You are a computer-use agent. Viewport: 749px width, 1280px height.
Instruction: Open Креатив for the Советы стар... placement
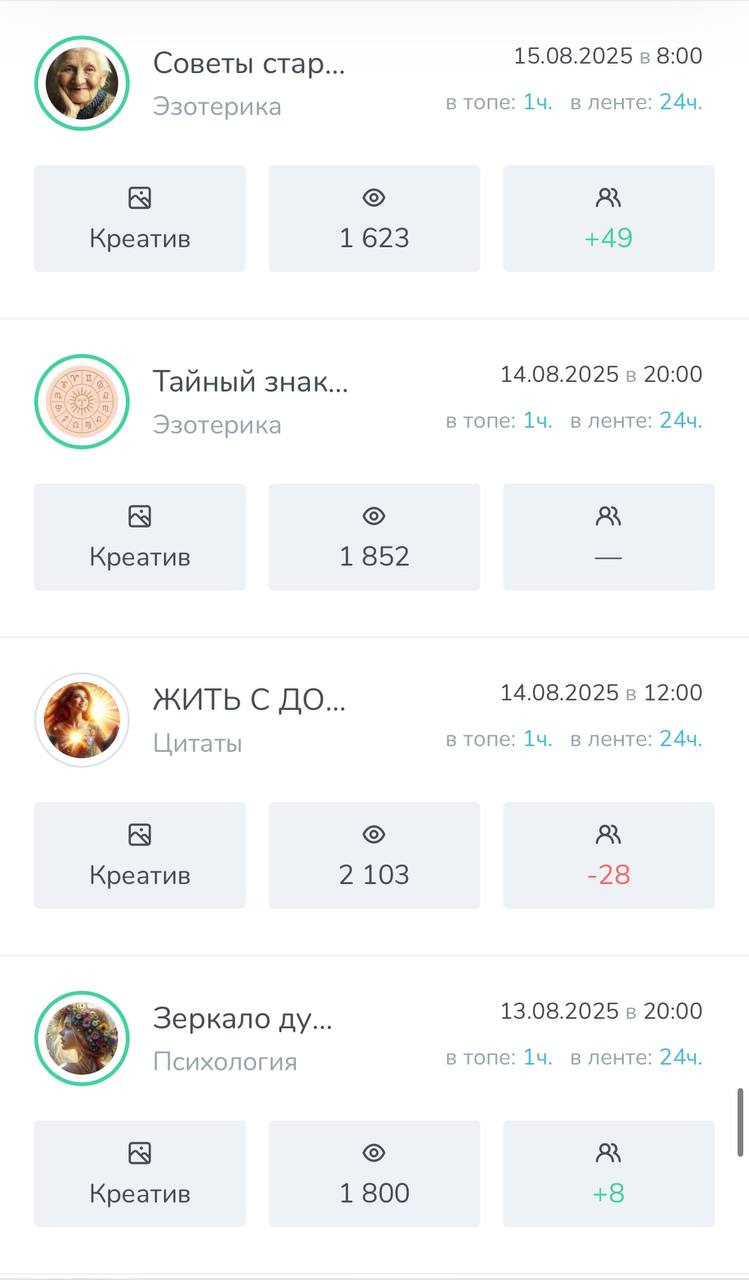pyautogui.click(x=140, y=219)
